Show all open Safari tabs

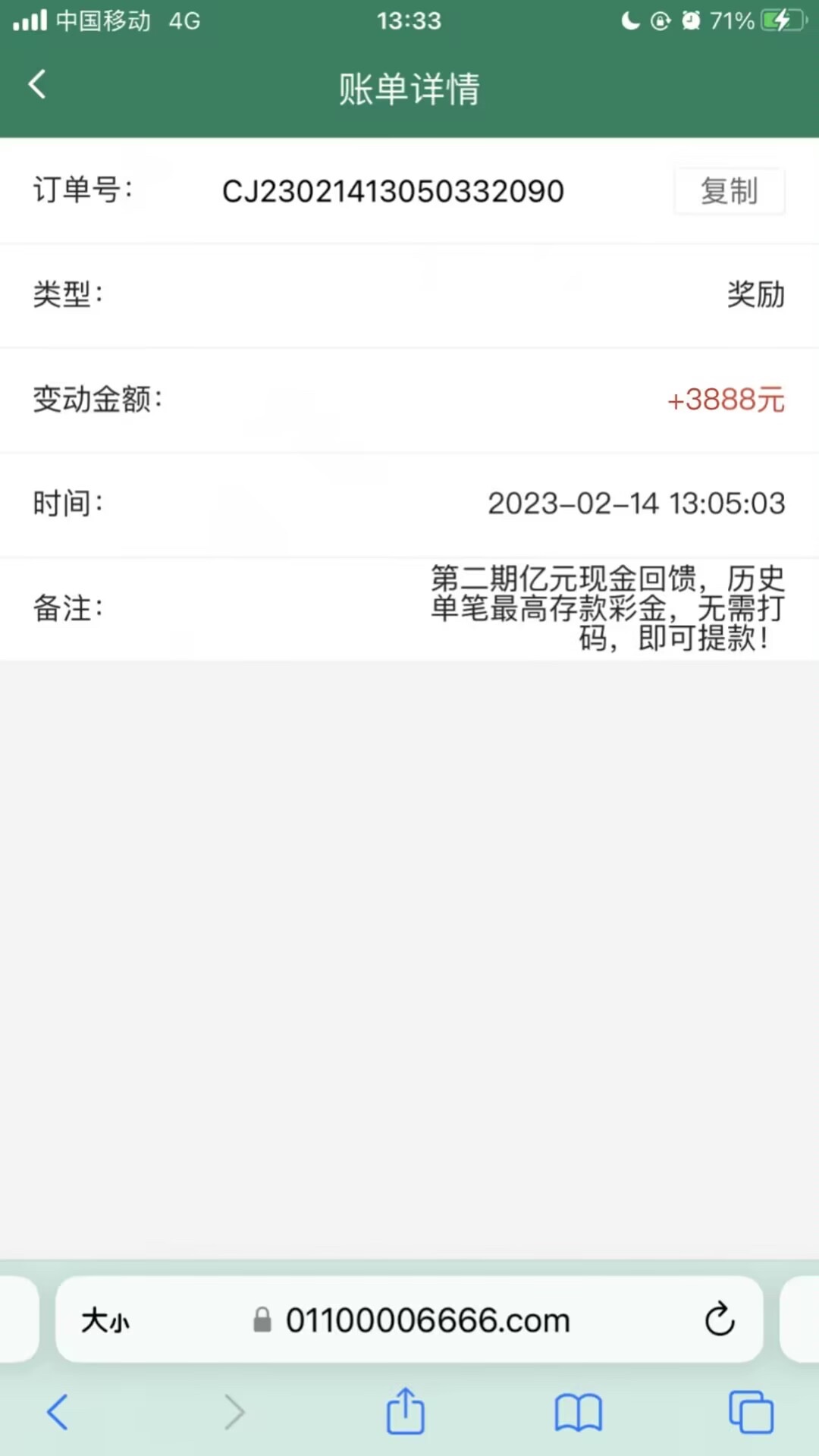pyautogui.click(x=751, y=1412)
